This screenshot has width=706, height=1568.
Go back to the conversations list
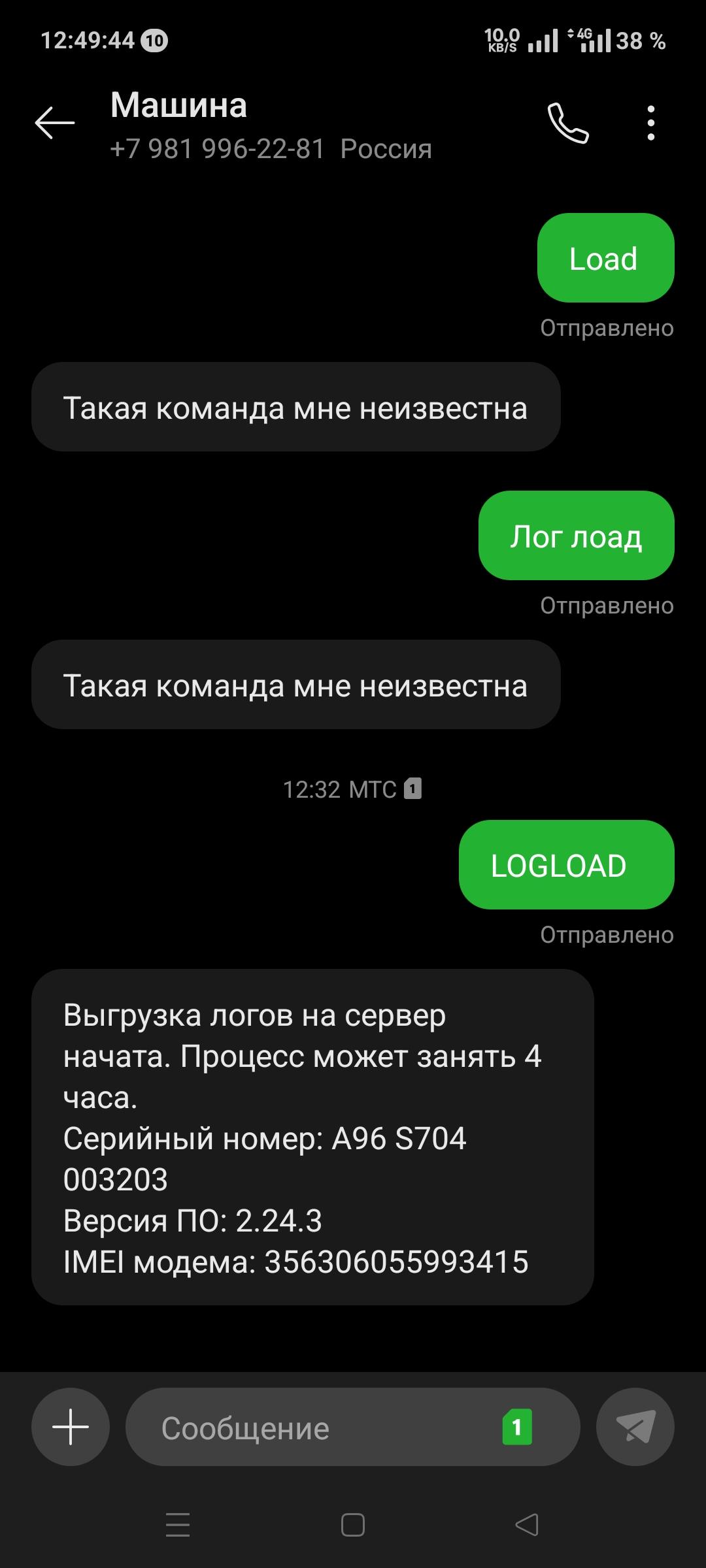click(55, 123)
